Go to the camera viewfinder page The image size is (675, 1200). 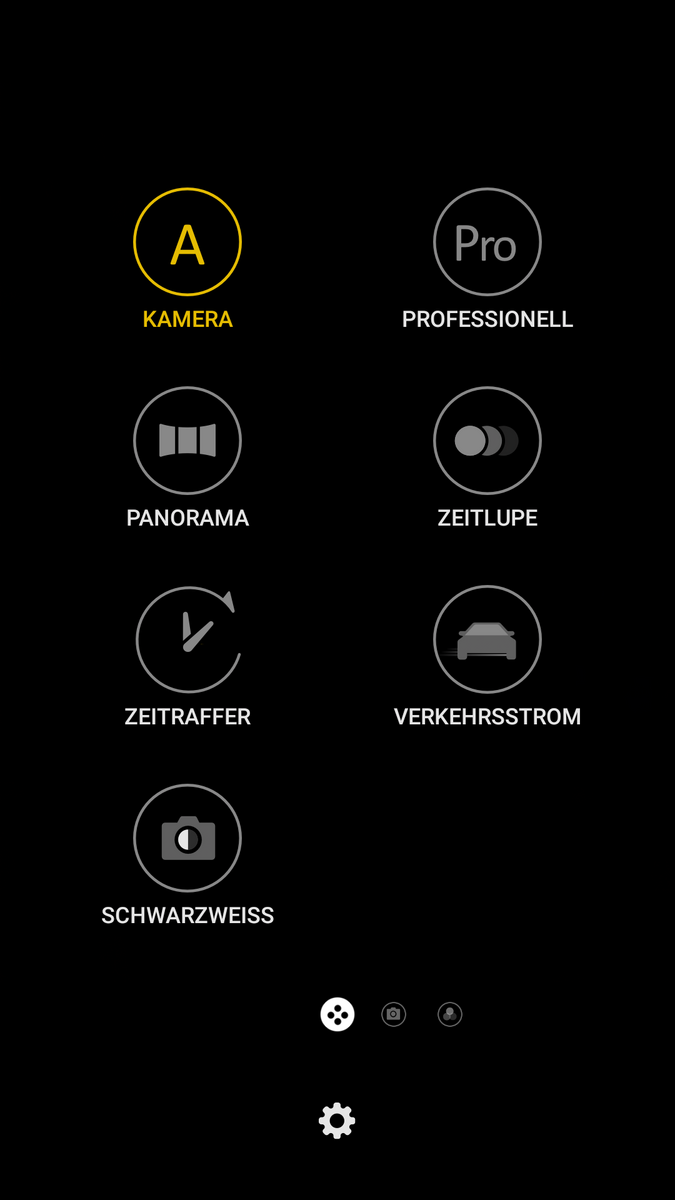[x=394, y=1014]
